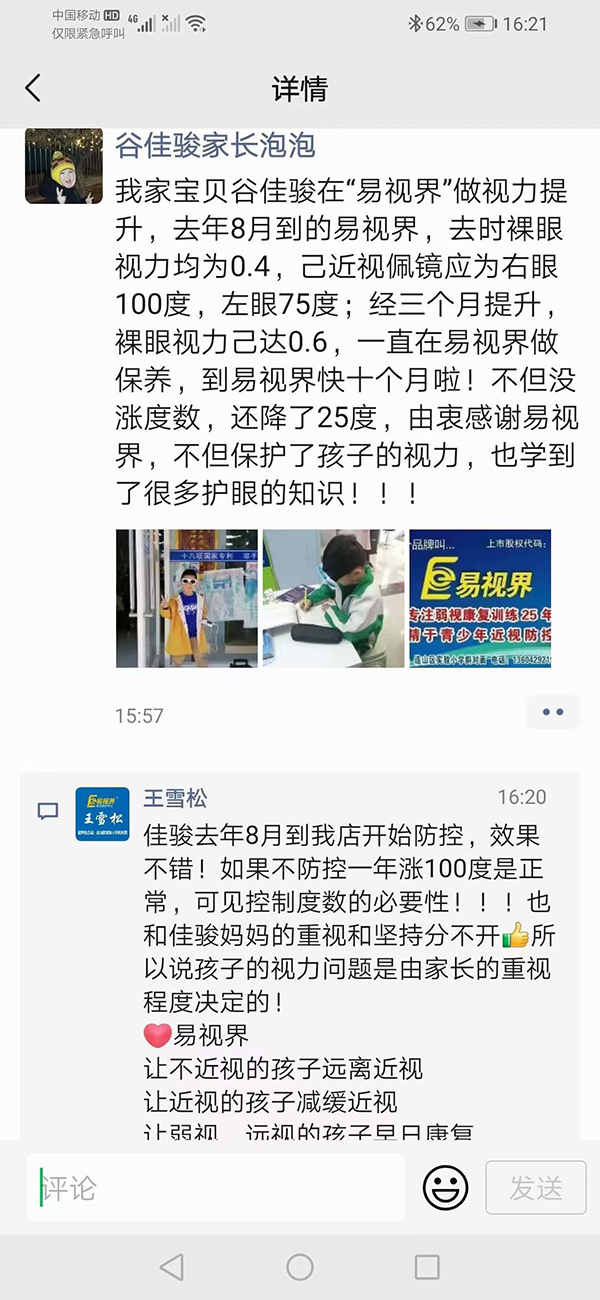The height and width of the screenshot is (1300, 600).
Task: View the photo of the child writing
Action: pyautogui.click(x=334, y=598)
